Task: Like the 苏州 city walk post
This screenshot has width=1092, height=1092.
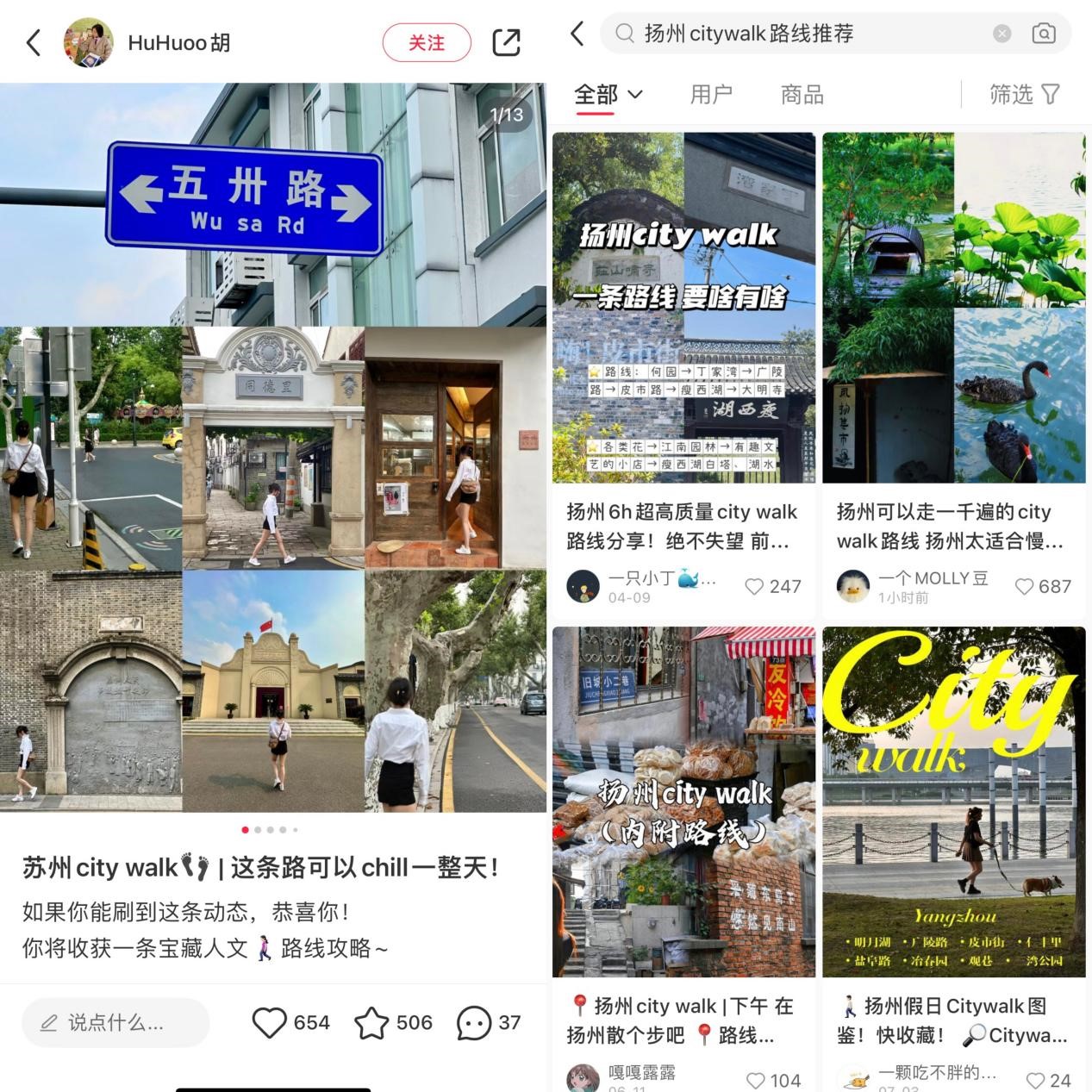Action: (269, 1022)
